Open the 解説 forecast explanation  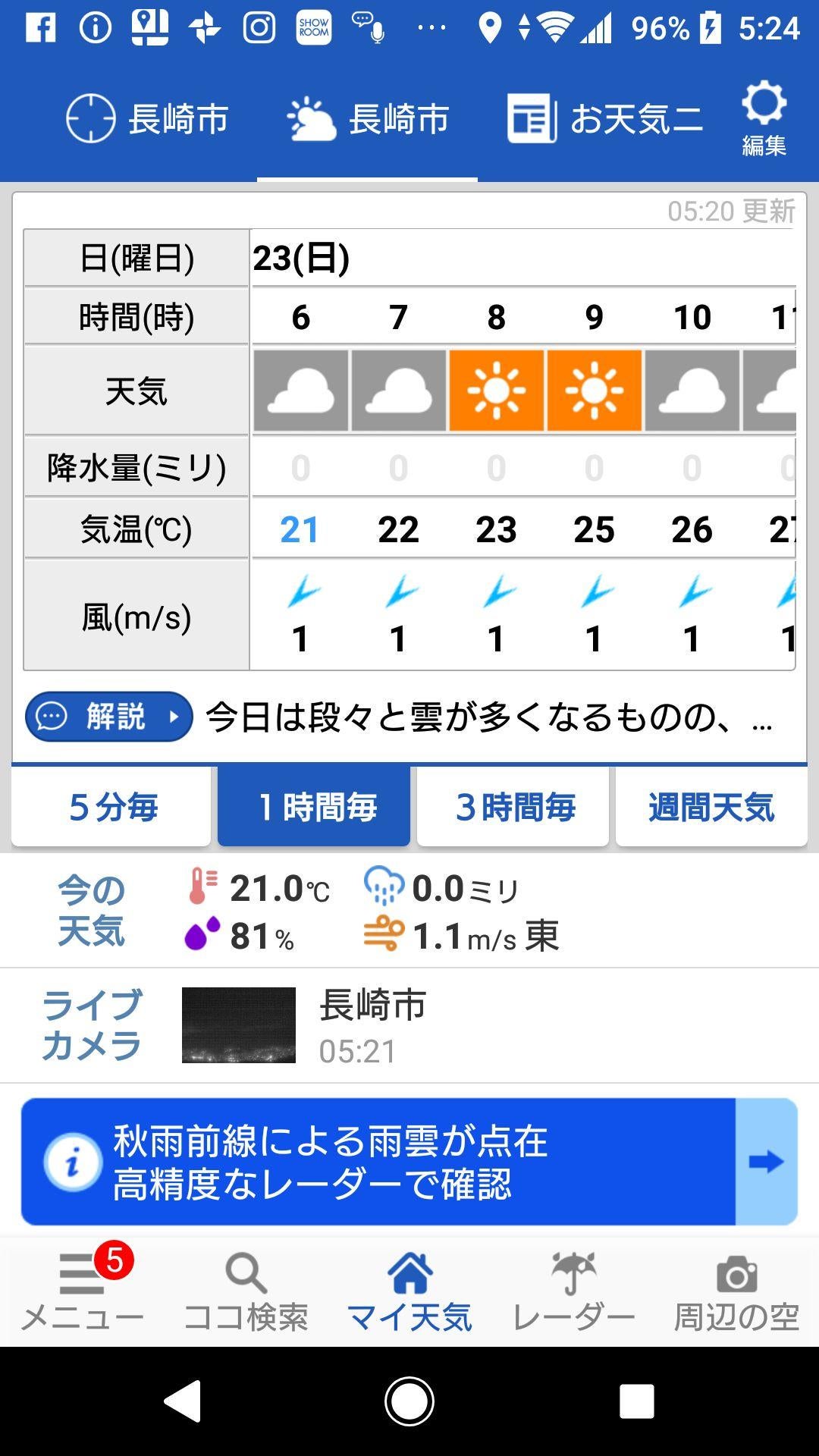tap(109, 716)
